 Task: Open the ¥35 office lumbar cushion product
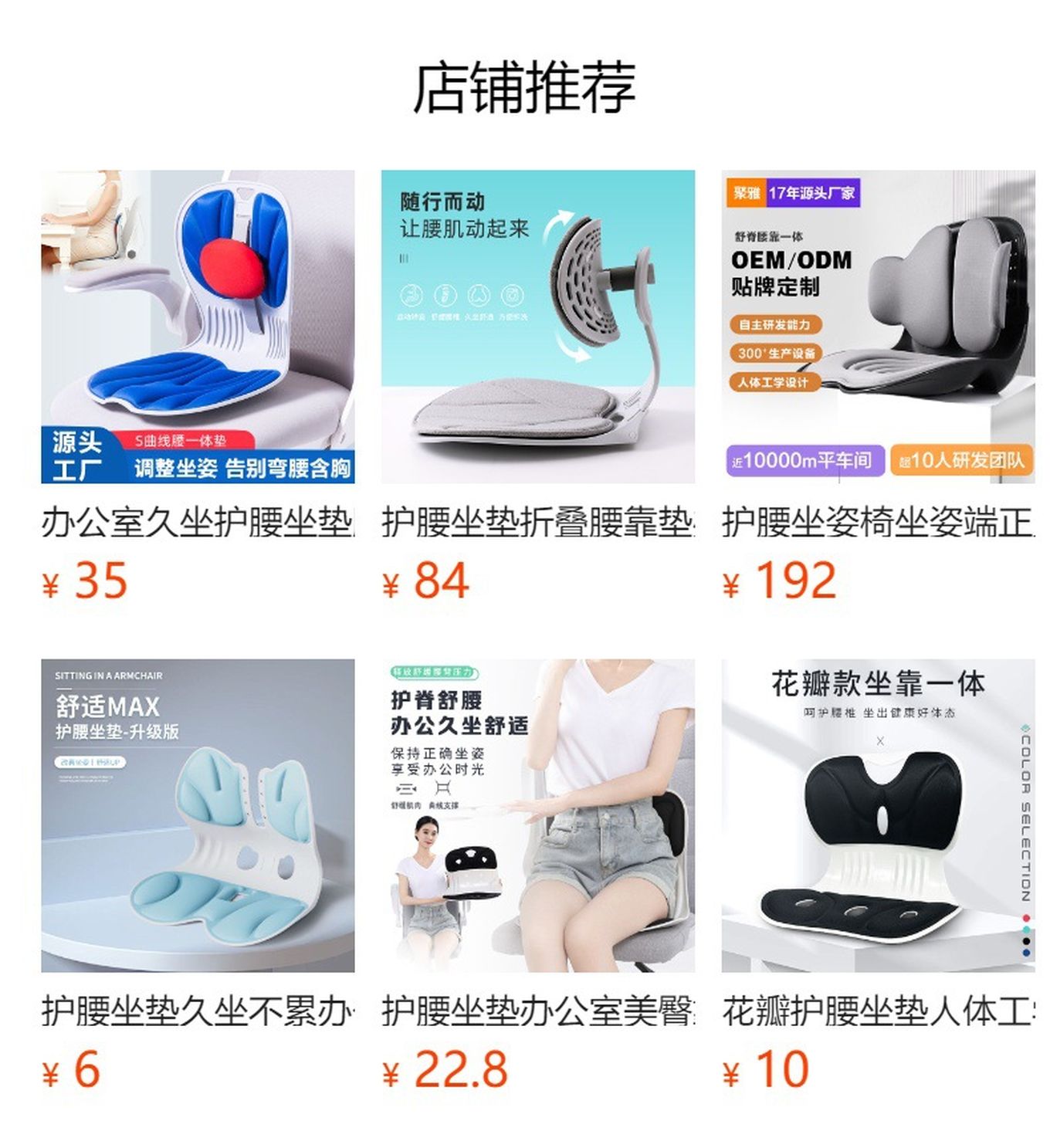[198, 327]
